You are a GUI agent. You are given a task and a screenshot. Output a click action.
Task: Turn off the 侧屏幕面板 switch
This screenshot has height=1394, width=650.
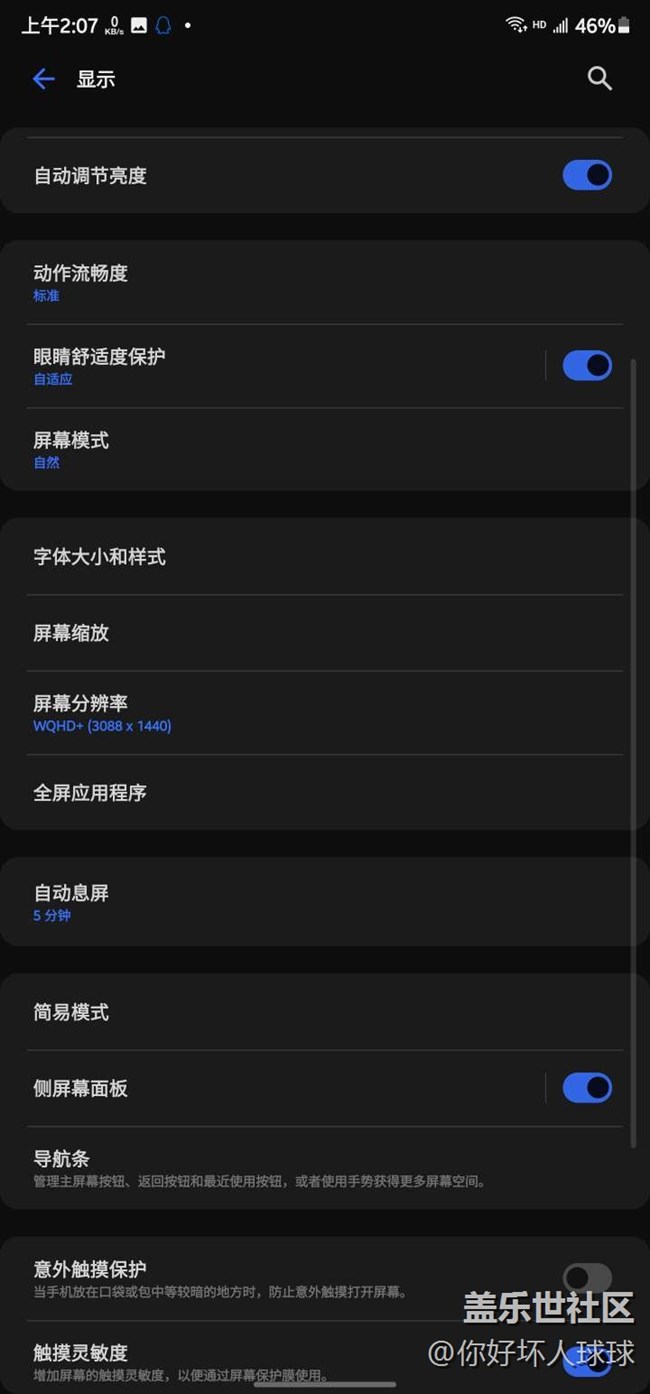coord(587,1088)
